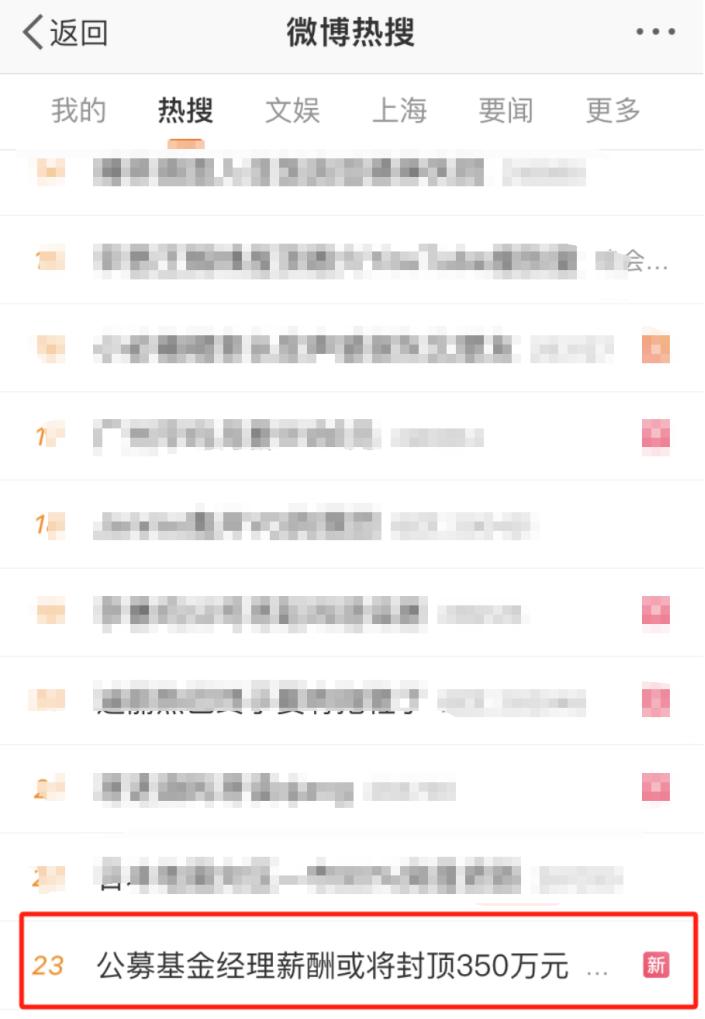
Task: Switch to the 文娱 tab
Action: click(292, 110)
